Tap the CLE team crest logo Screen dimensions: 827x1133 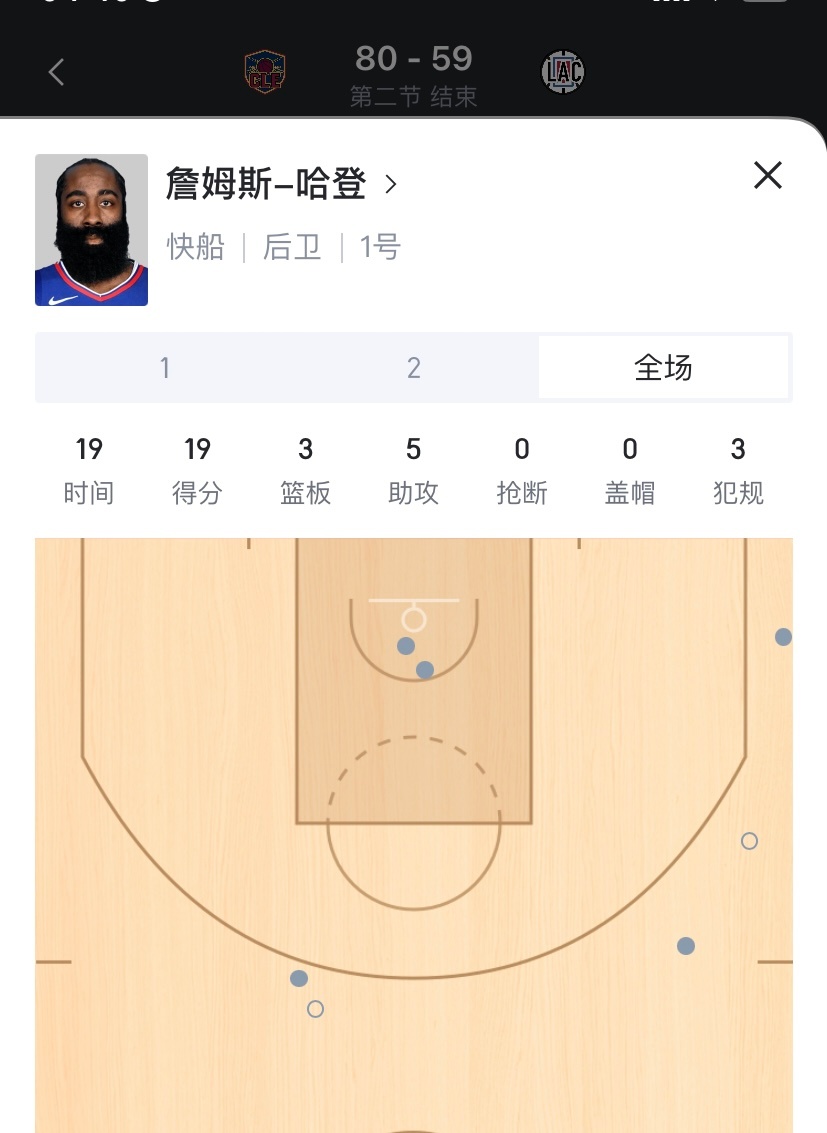(x=264, y=71)
